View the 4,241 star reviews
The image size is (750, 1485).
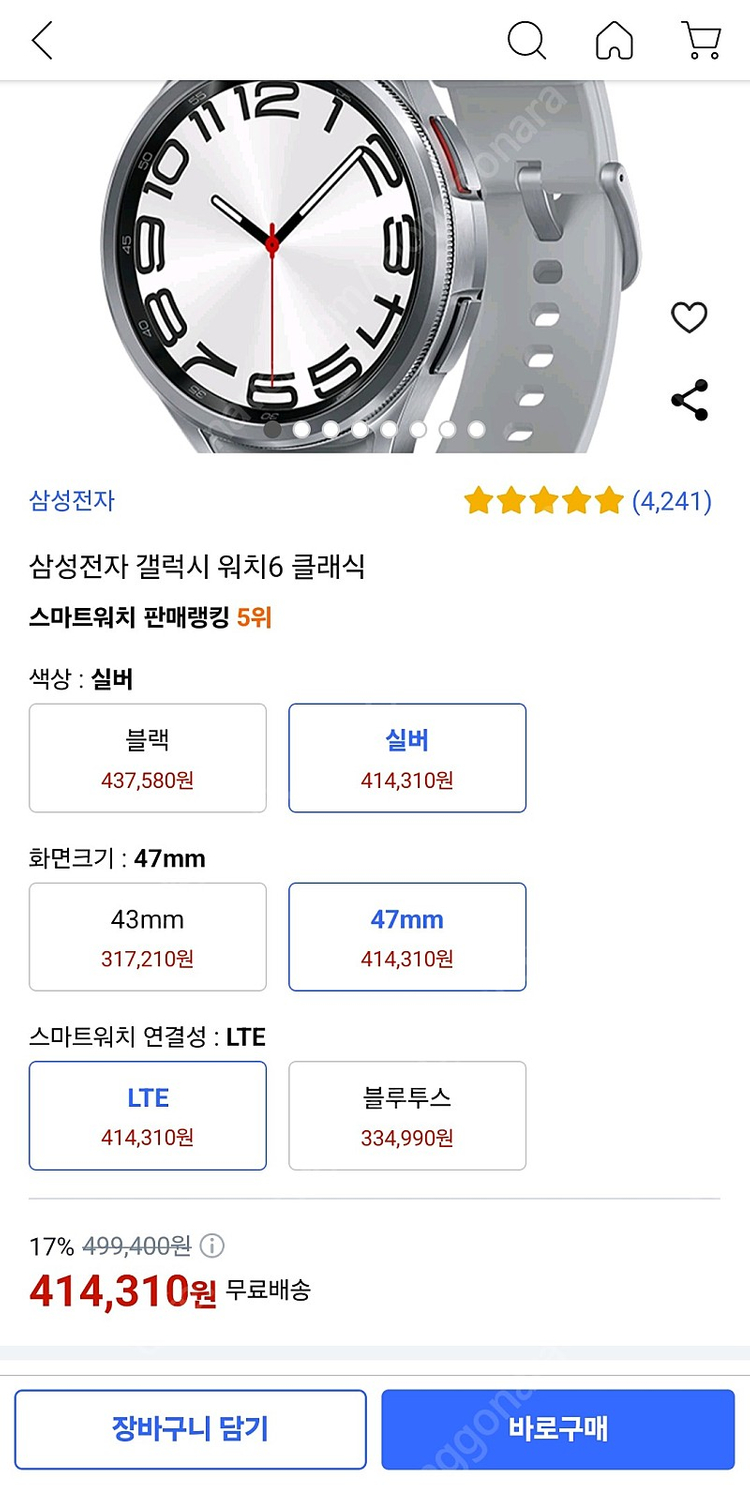[588, 501]
